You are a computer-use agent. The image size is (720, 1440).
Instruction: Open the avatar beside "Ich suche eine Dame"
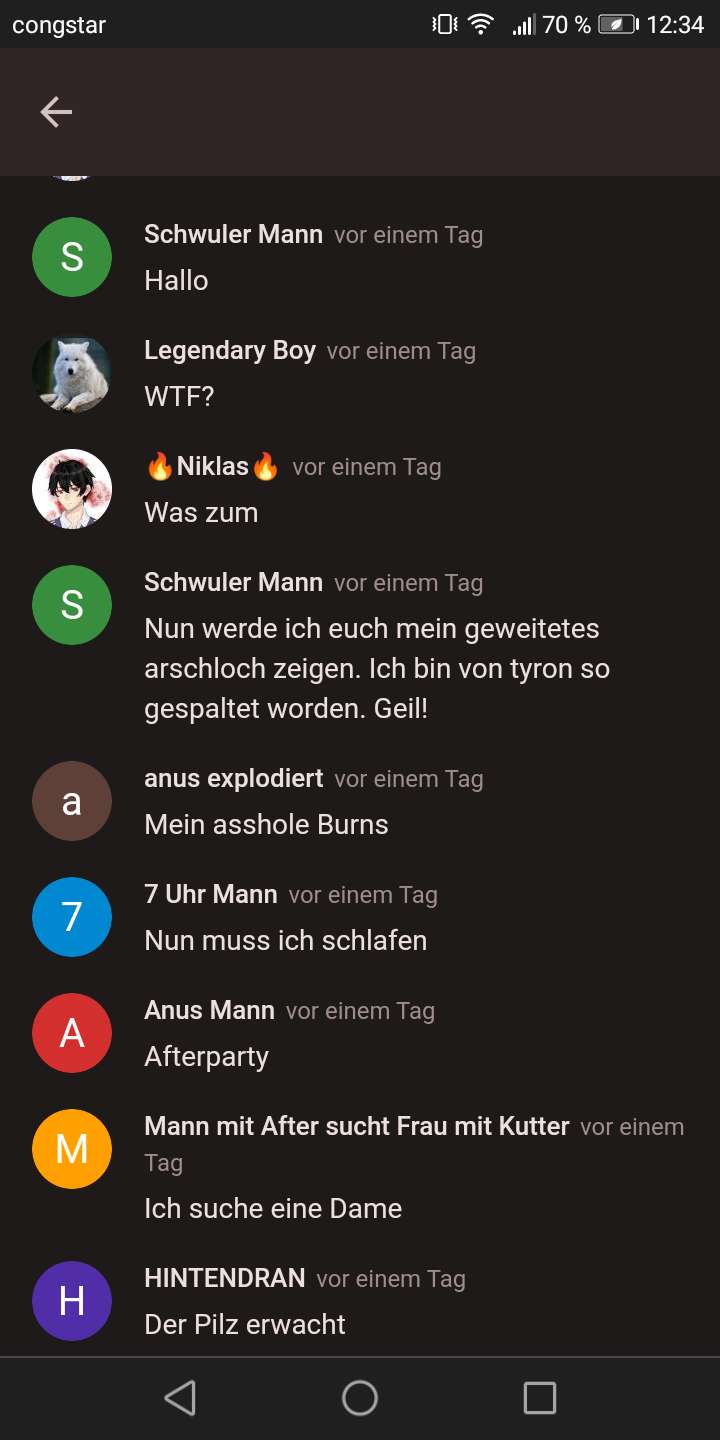pos(72,1149)
